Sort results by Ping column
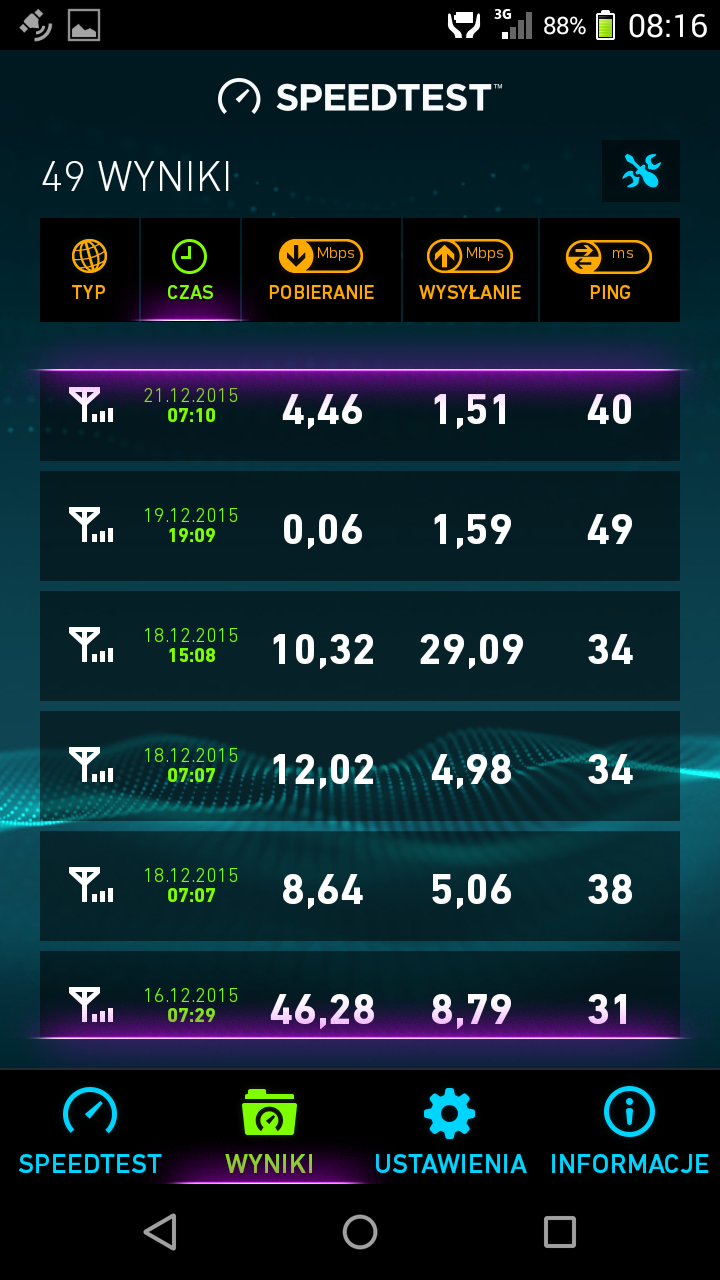720x1280 pixels. (609, 270)
